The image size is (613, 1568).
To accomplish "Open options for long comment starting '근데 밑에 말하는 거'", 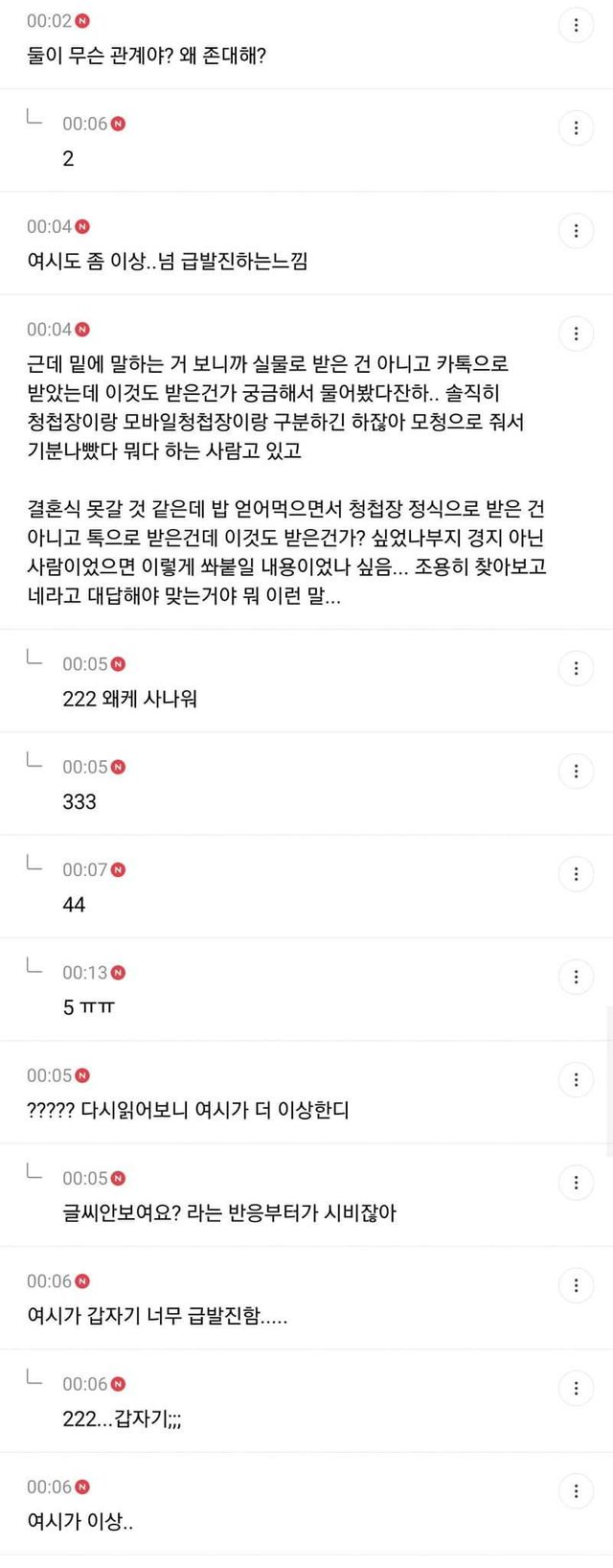I will point(576,334).
